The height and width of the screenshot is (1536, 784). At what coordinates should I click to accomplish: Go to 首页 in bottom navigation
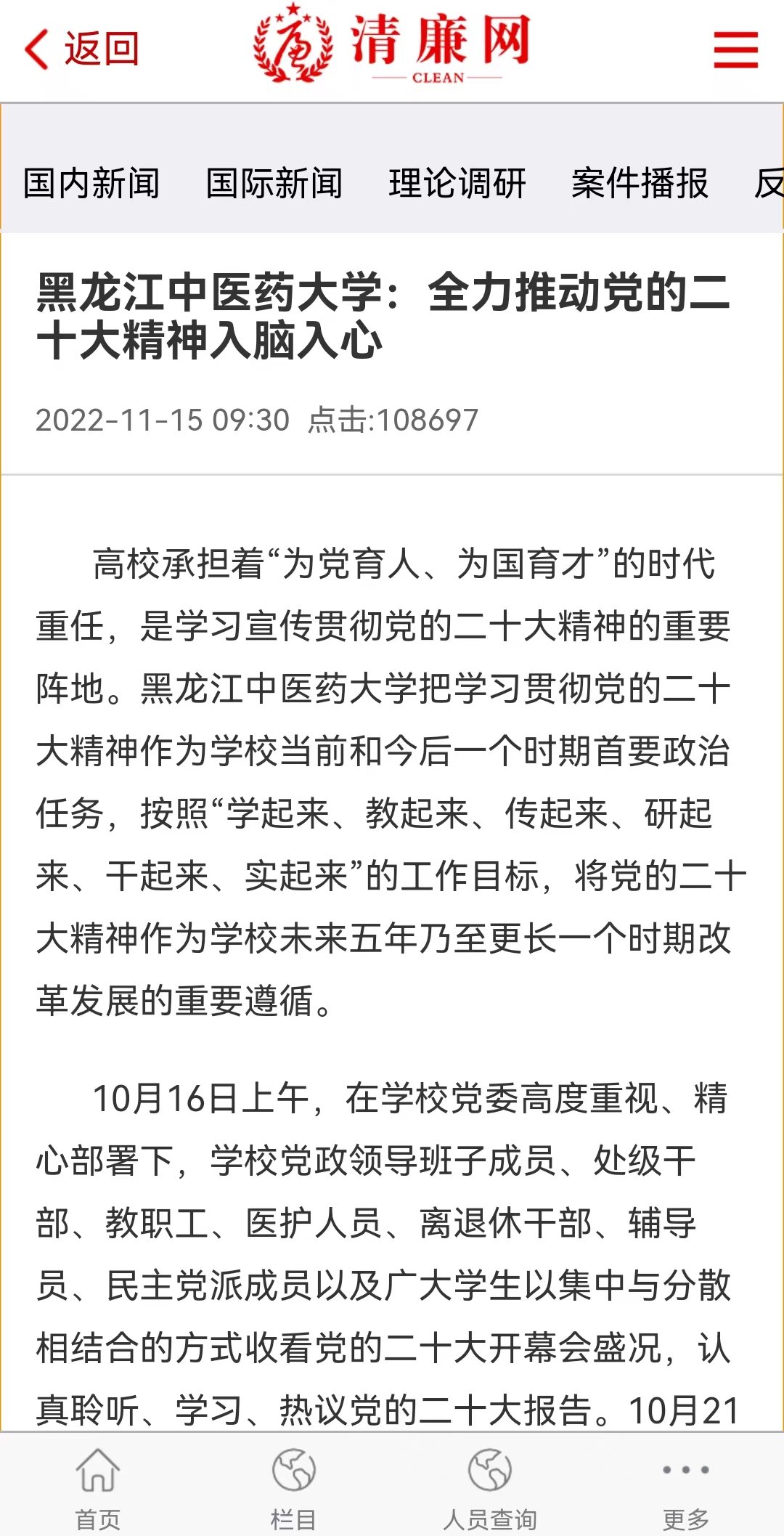point(98,1489)
